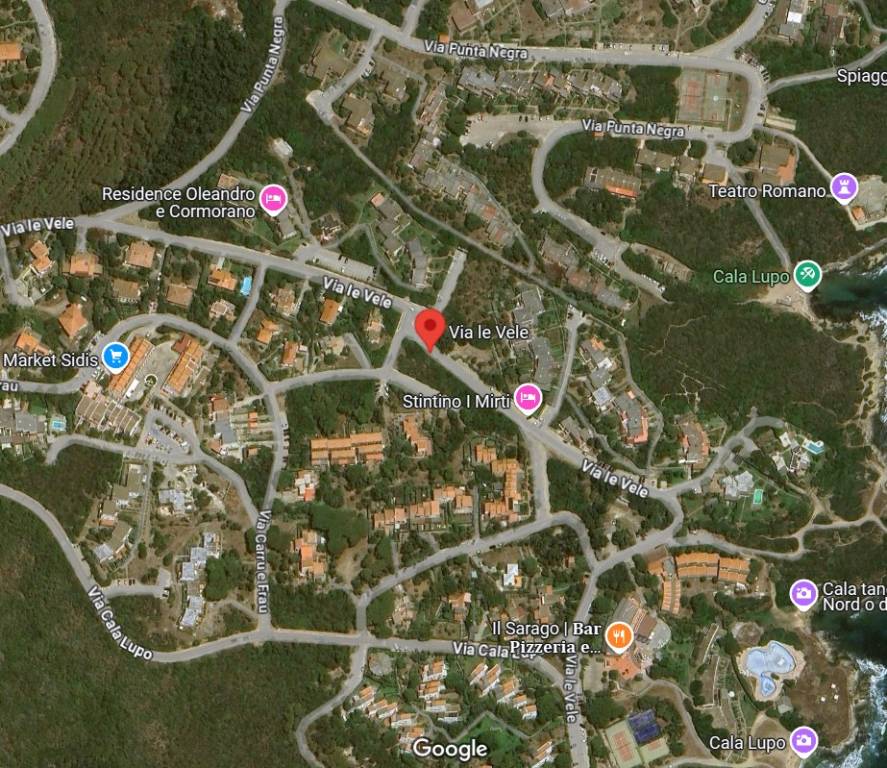This screenshot has width=887, height=768.
Task: Open the Il Sarago Bar Pizzeria marker
Action: pyautogui.click(x=619, y=635)
